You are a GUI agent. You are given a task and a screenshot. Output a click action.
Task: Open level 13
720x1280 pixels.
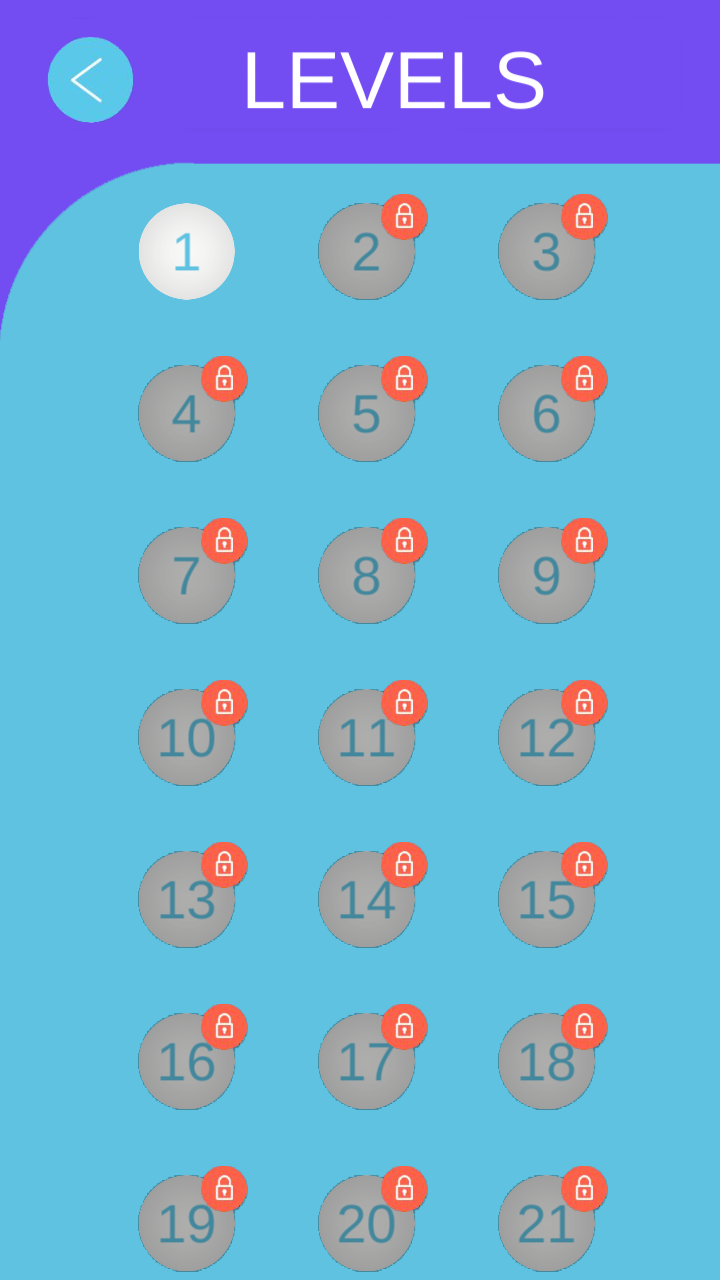186,900
